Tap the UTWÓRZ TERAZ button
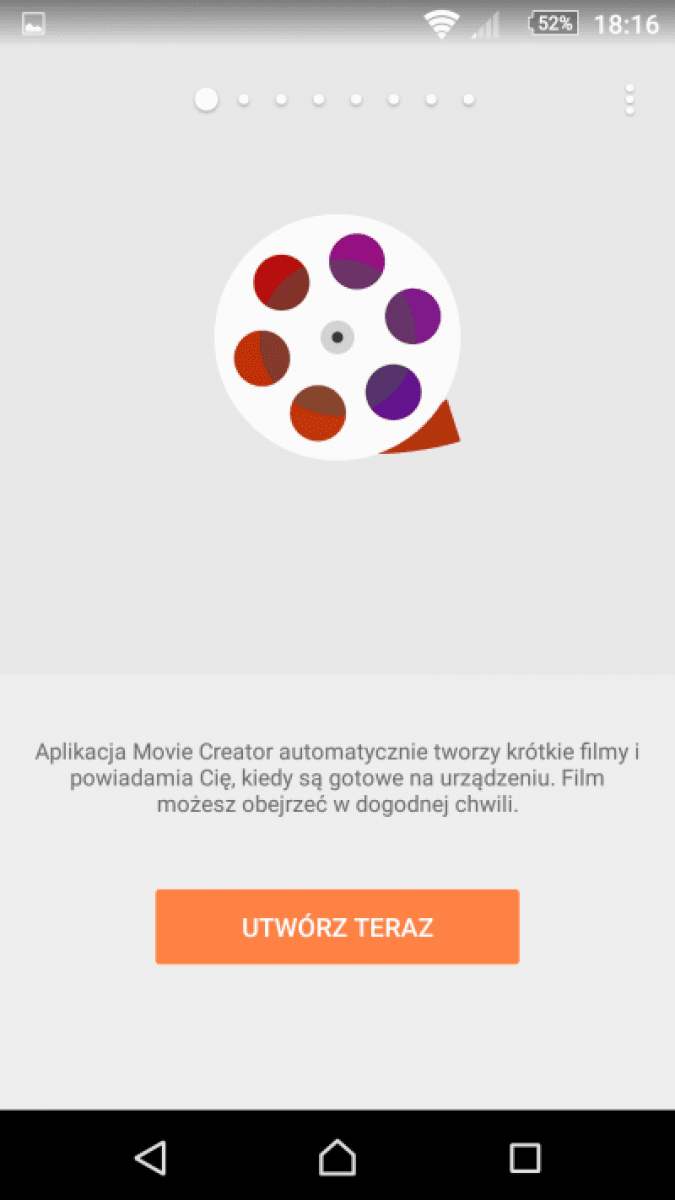This screenshot has width=675, height=1200. point(337,927)
